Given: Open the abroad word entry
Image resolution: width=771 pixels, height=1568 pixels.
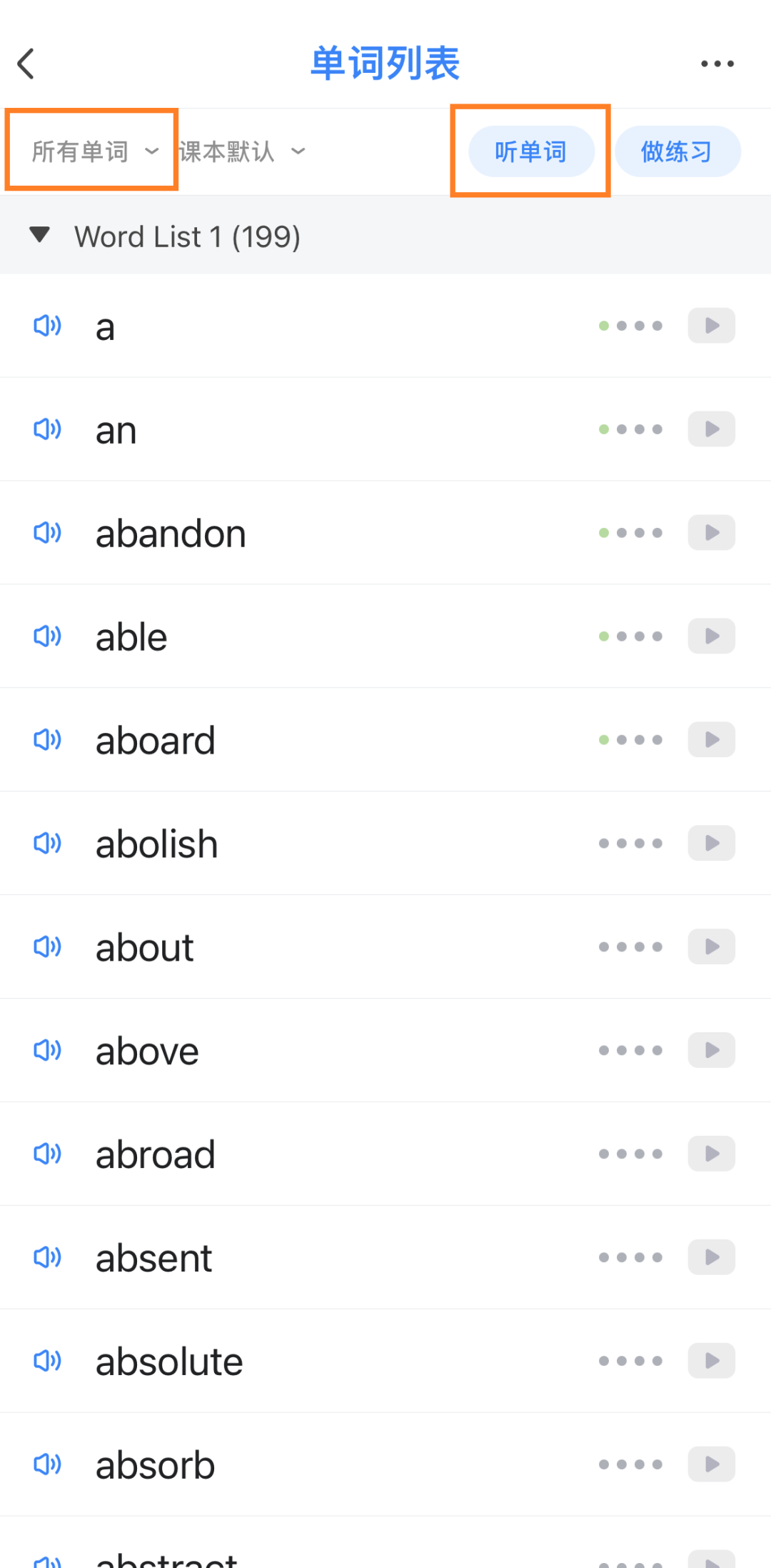Looking at the screenshot, I should [156, 1154].
